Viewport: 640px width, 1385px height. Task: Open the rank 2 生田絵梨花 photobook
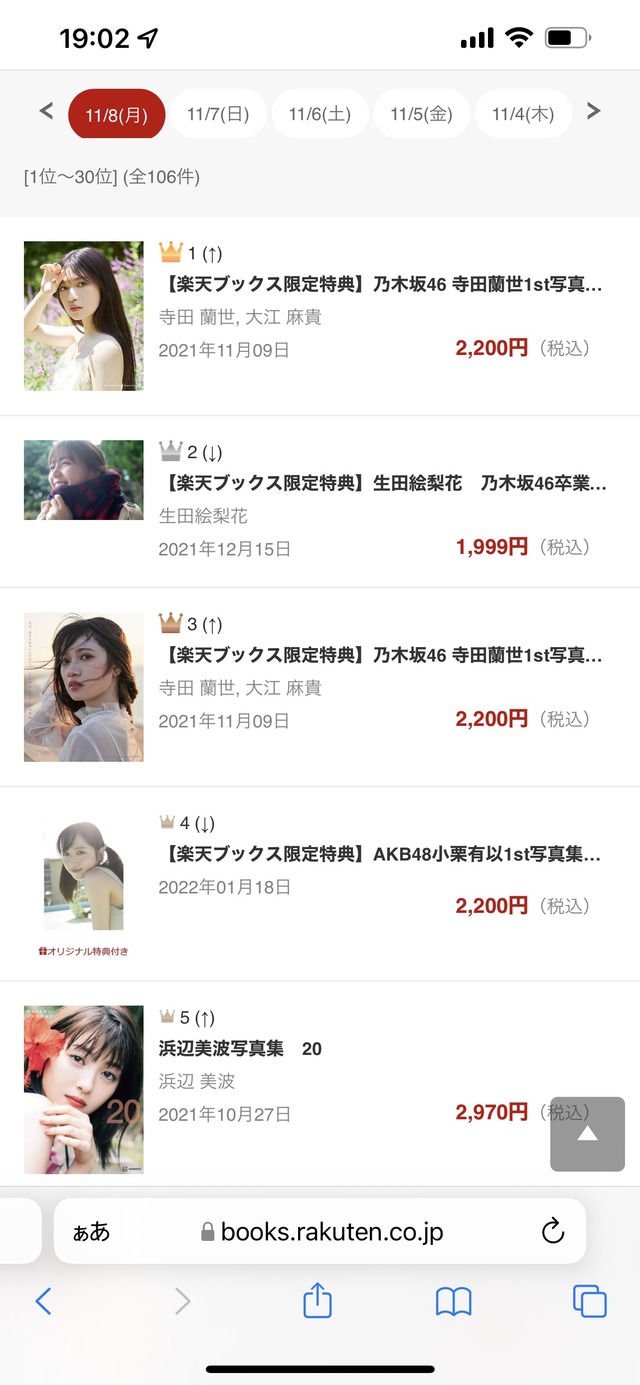(383, 483)
